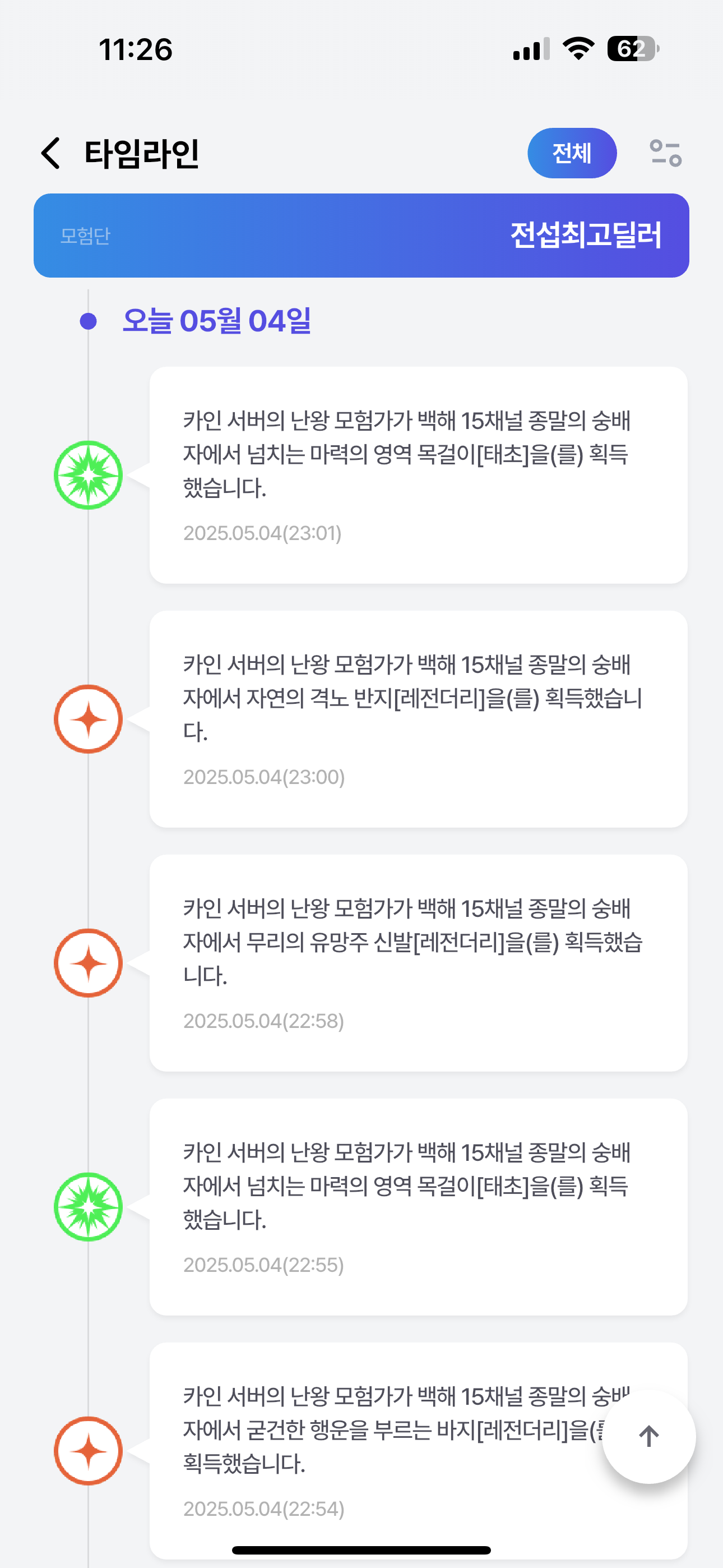Tap the scroll-to-top arrow button

point(648,1436)
